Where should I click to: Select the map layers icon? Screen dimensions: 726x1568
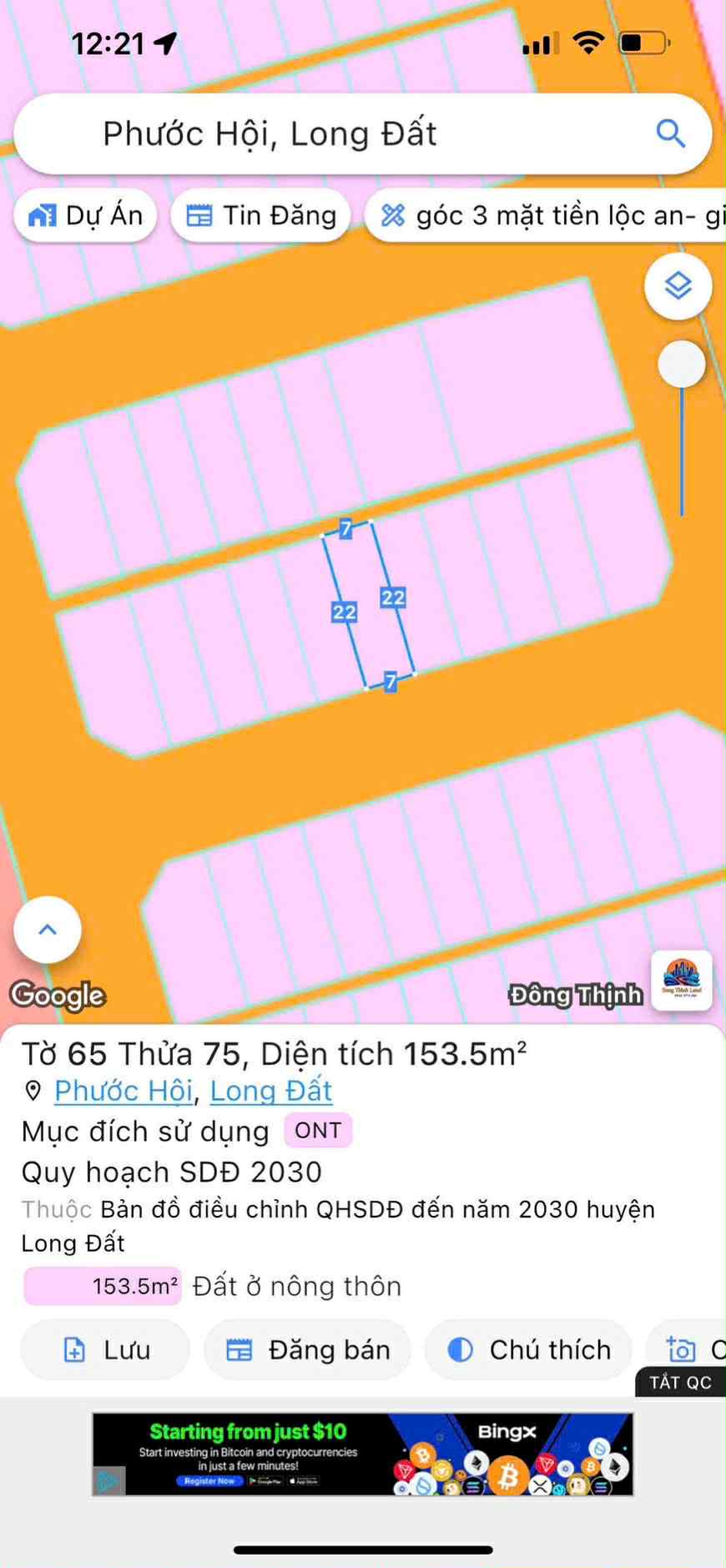(x=678, y=285)
